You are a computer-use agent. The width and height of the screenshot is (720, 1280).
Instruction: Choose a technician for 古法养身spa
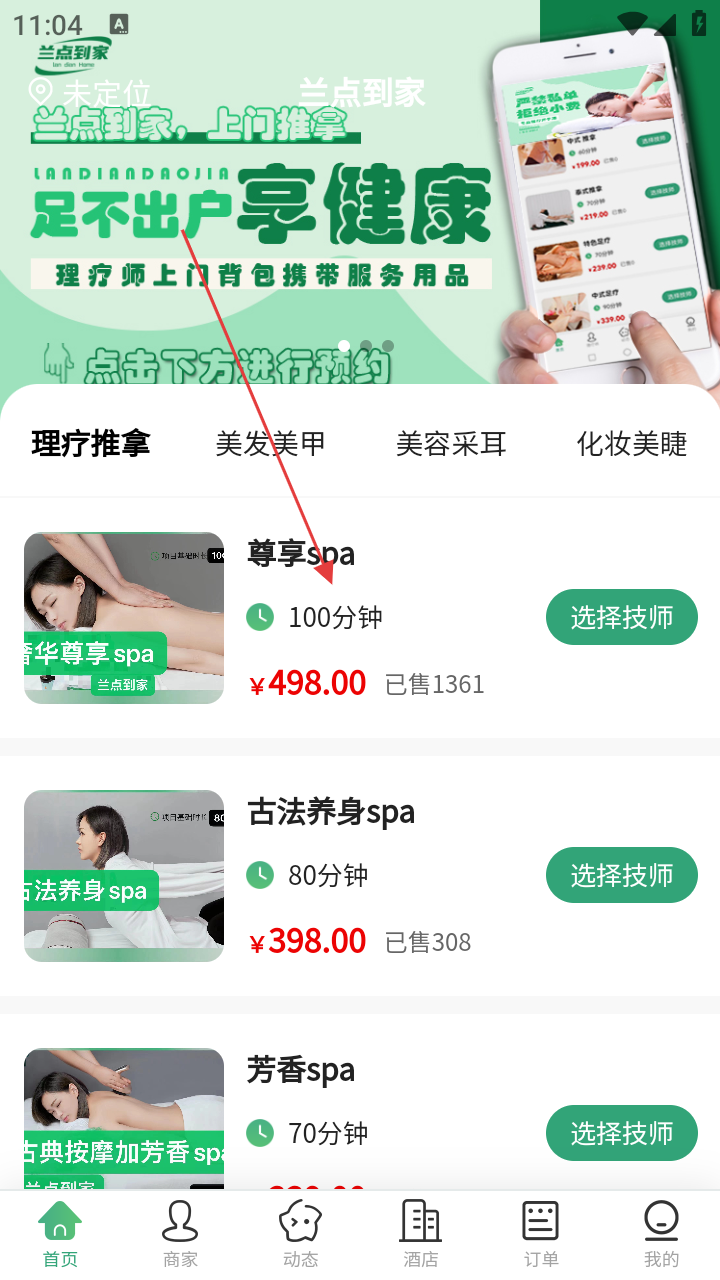[621, 875]
